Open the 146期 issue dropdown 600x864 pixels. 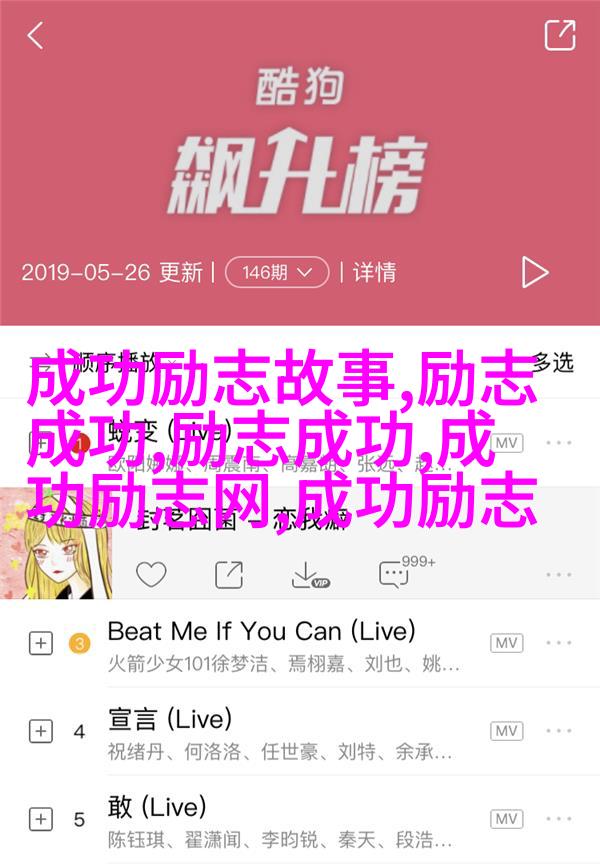click(277, 272)
